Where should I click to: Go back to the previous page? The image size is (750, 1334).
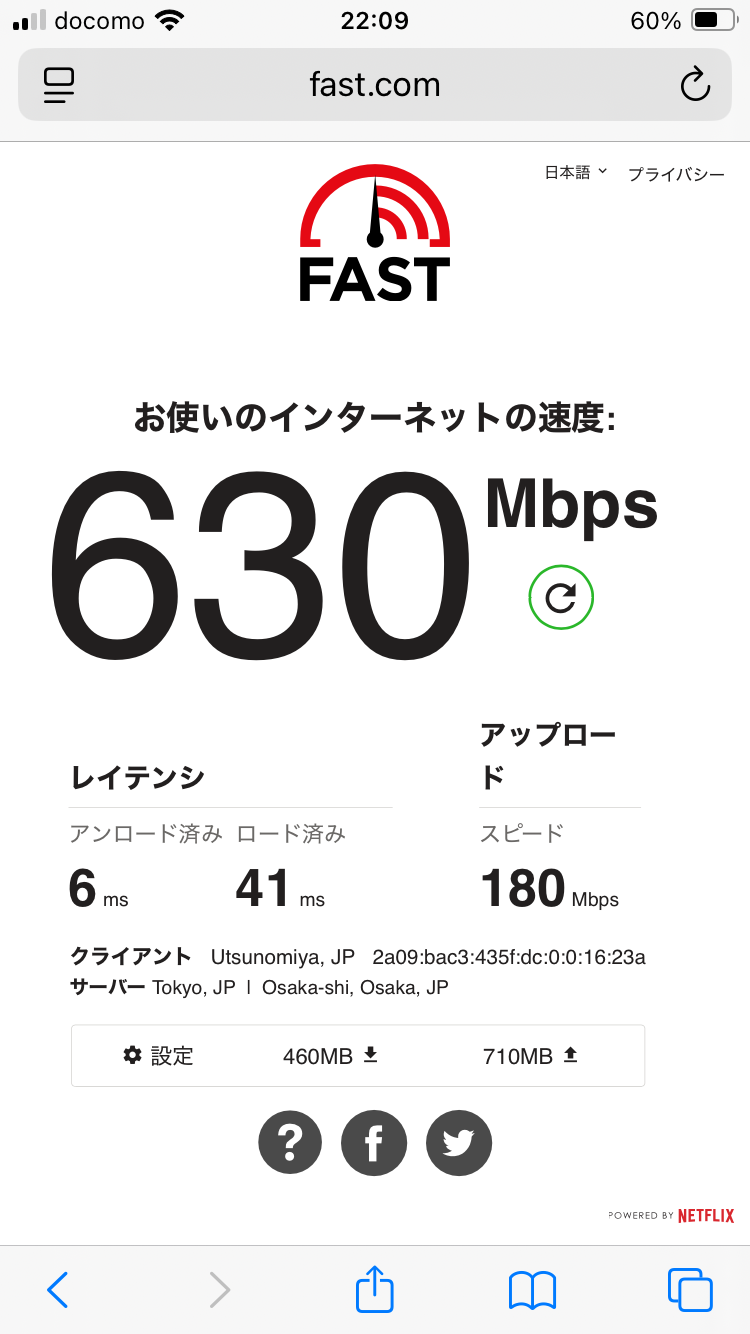(58, 1290)
